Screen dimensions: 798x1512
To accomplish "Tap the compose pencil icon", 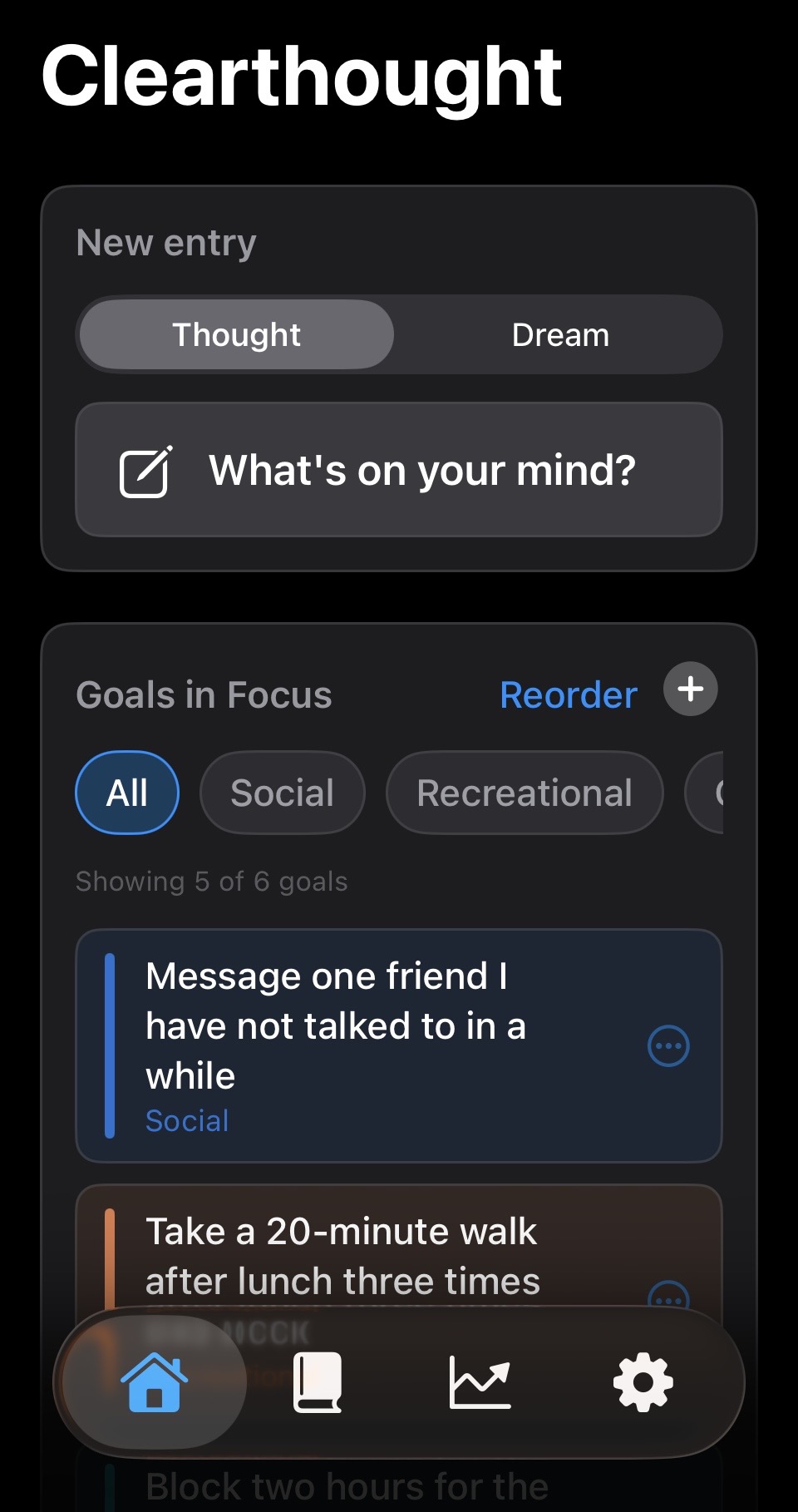I will click(x=146, y=470).
